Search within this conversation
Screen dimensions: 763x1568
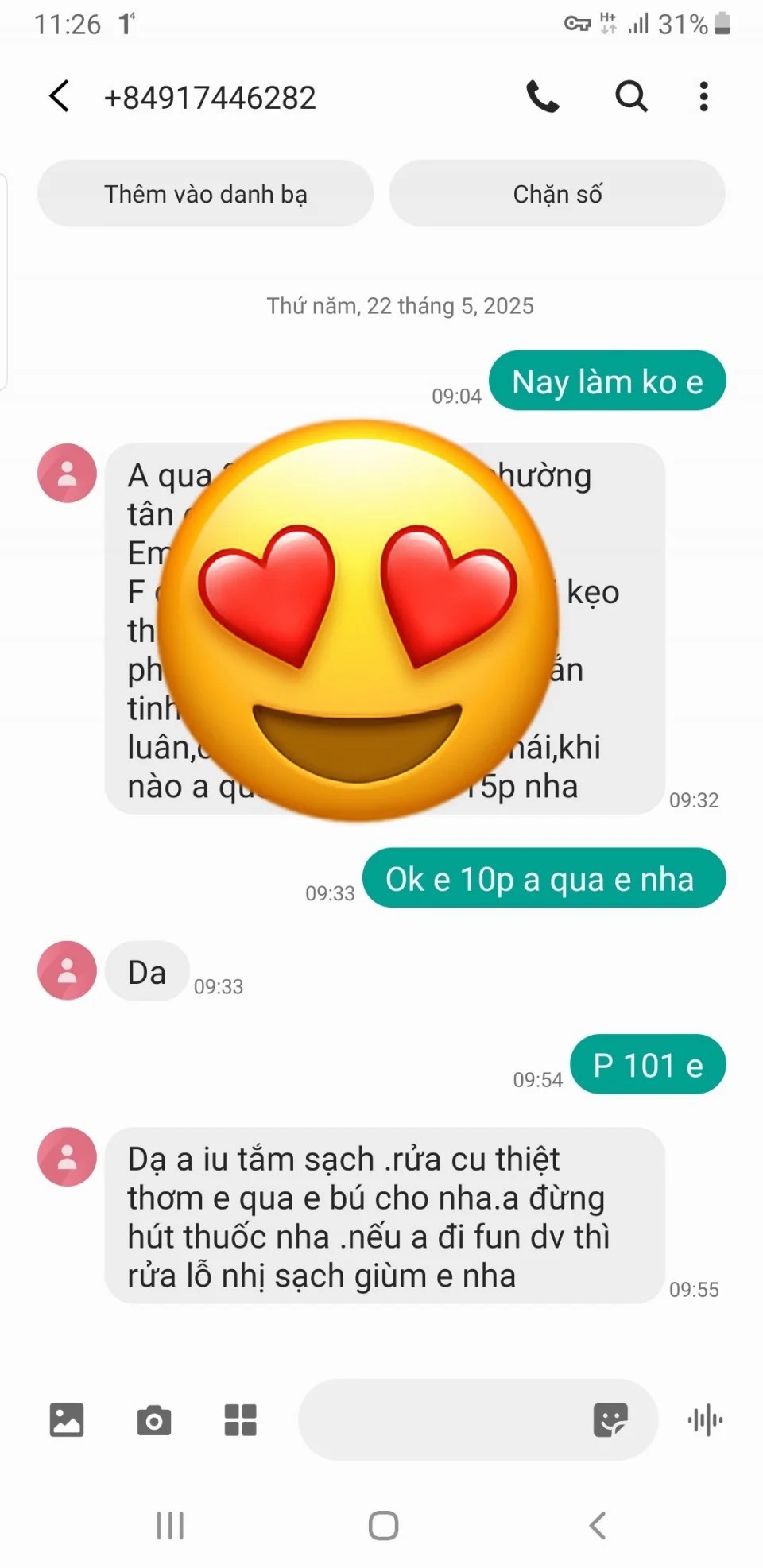(631, 97)
